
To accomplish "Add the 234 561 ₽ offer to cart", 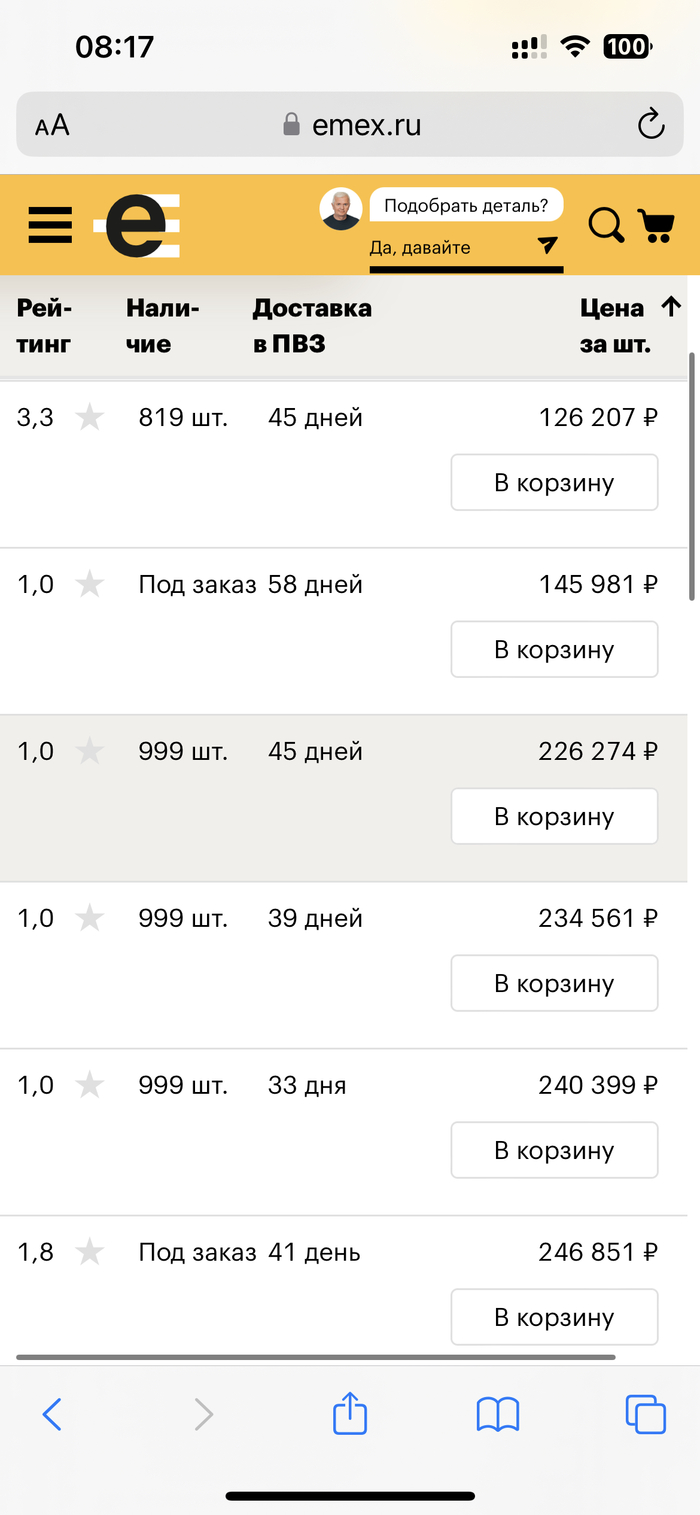I will 554,984.
